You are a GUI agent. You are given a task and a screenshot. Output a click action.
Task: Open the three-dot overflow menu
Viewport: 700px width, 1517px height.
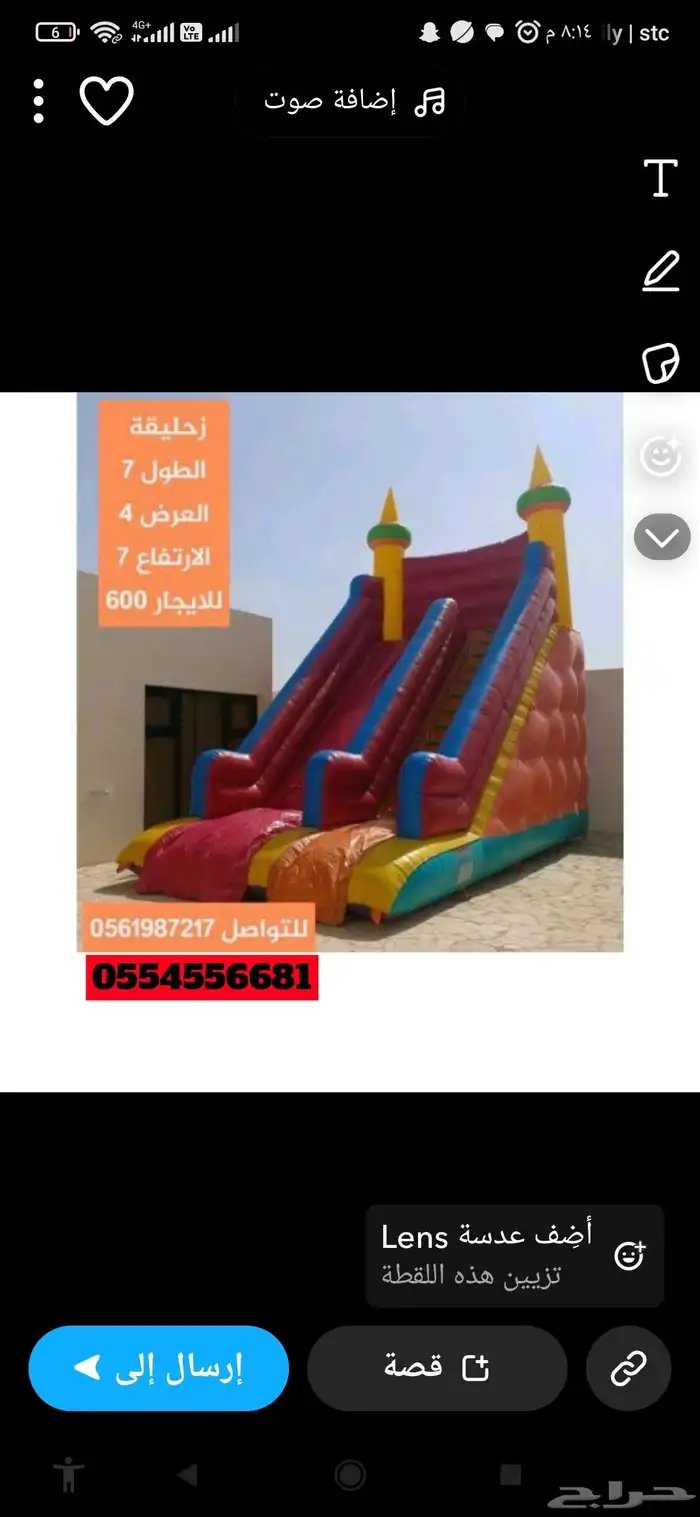38,101
